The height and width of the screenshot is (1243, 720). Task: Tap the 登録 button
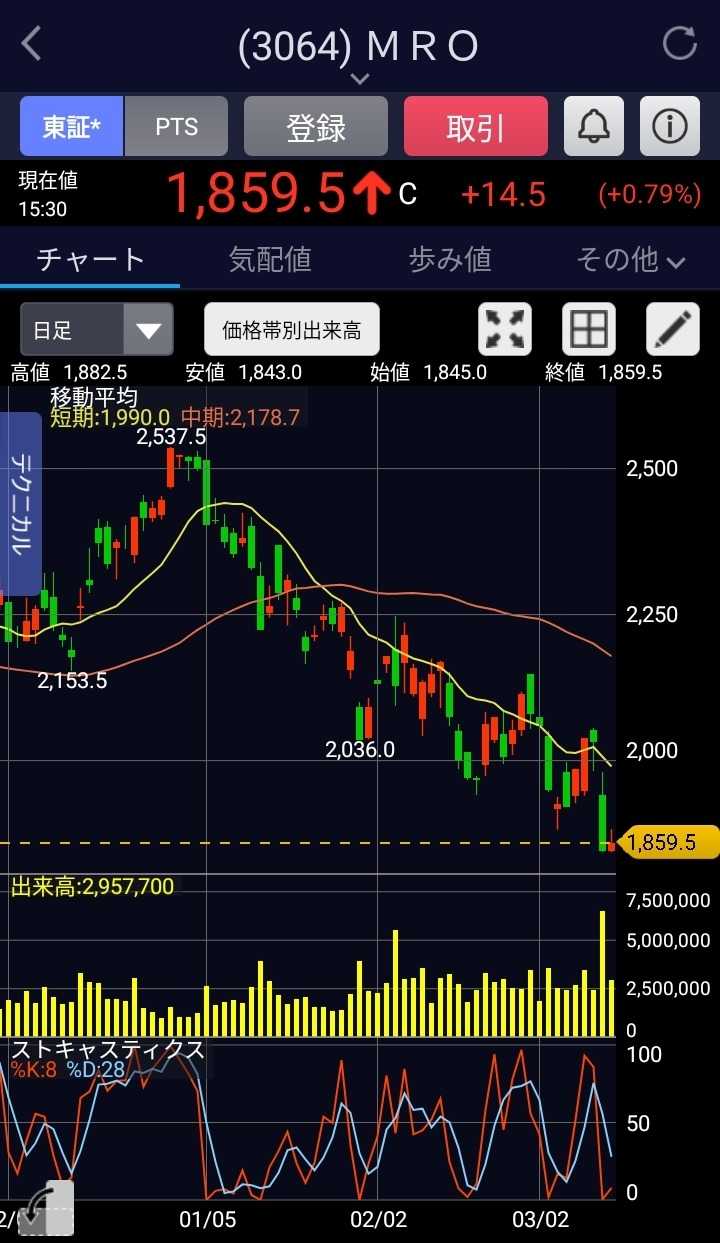316,127
